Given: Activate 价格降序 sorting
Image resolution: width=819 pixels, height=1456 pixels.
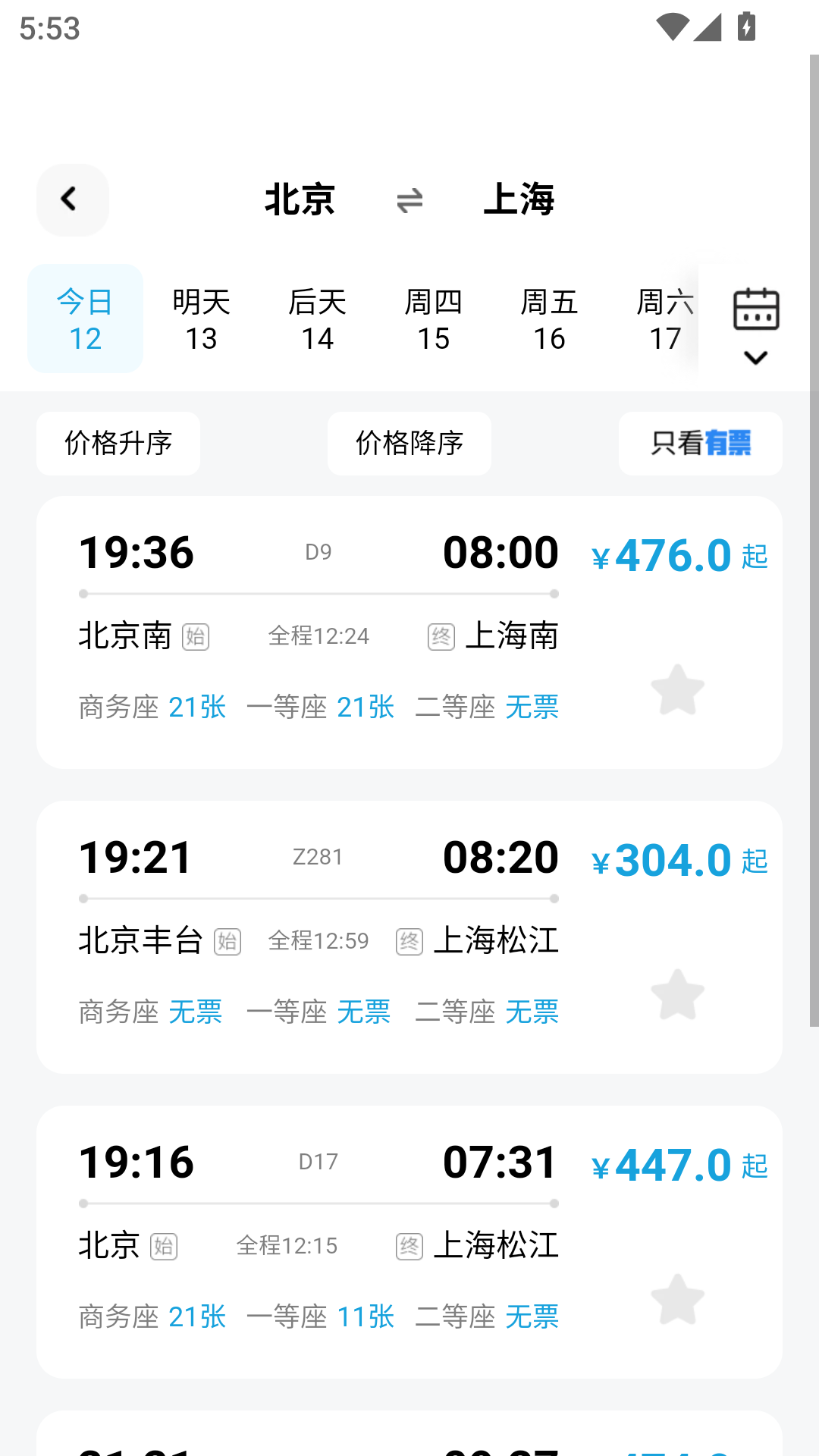Looking at the screenshot, I should point(409,444).
